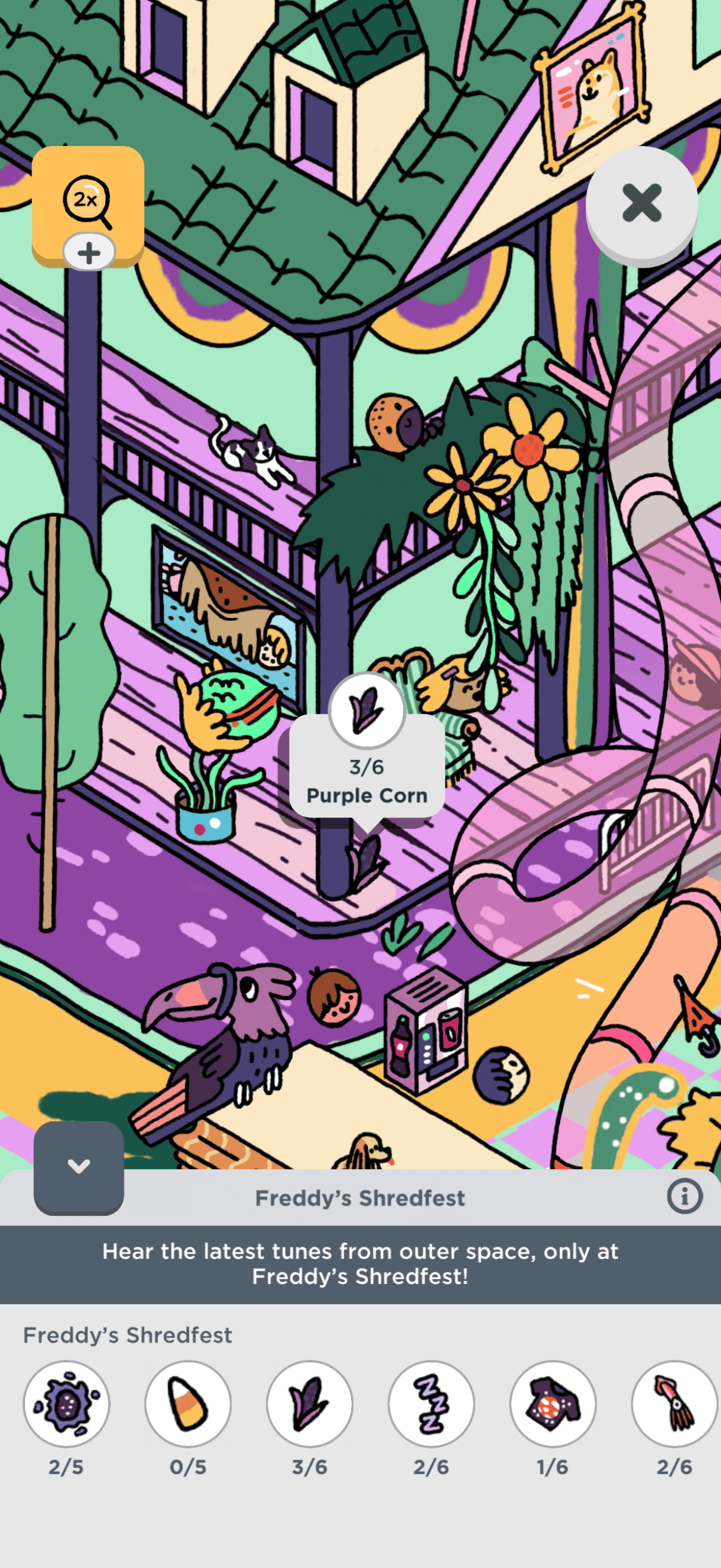Select the galaxy t-shirt item at 1/6
This screenshot has height=1568, width=721.
[552, 1404]
